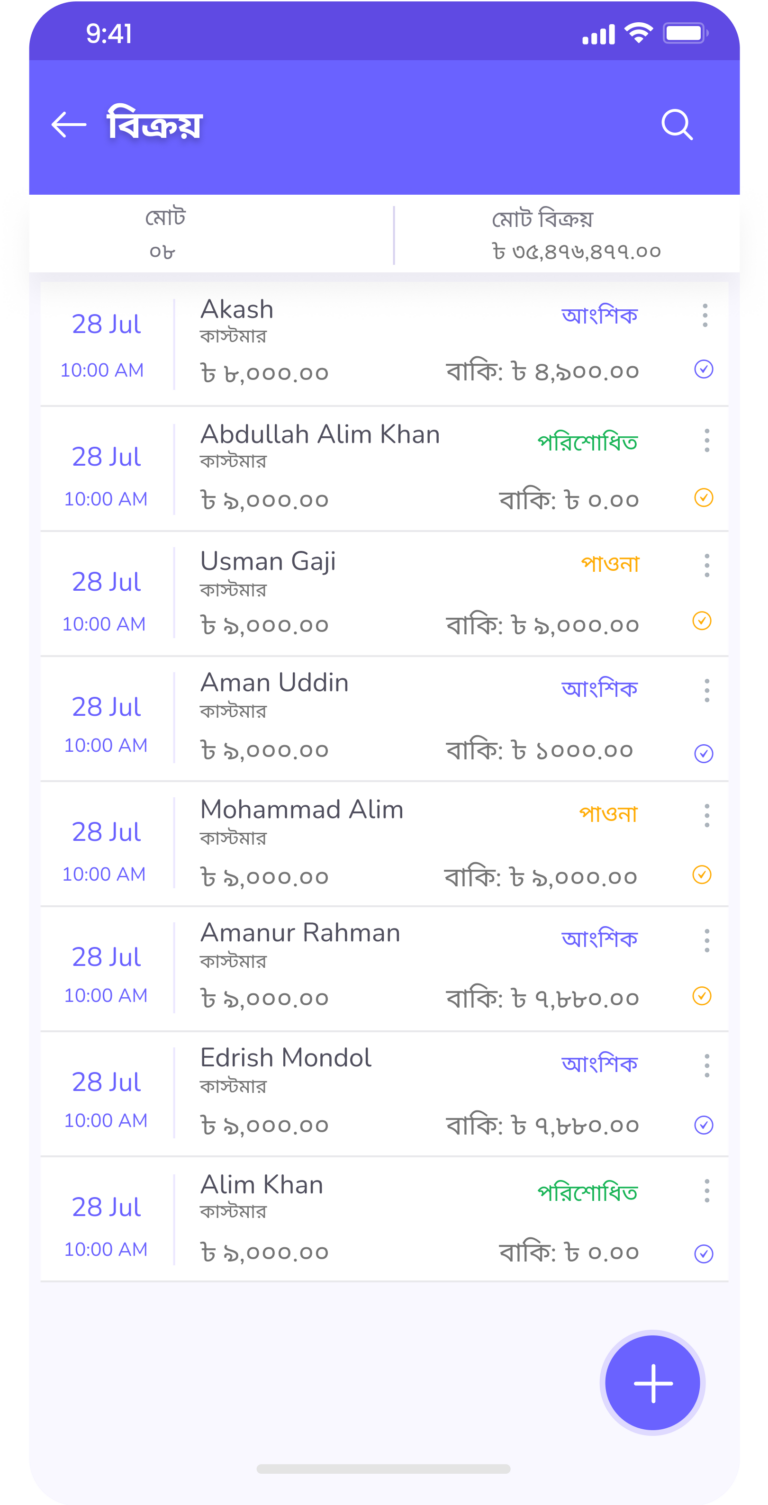The image size is (768, 1505).
Task: Tap the back arrow beside বিক্রয় title
Action: pyautogui.click(x=67, y=124)
